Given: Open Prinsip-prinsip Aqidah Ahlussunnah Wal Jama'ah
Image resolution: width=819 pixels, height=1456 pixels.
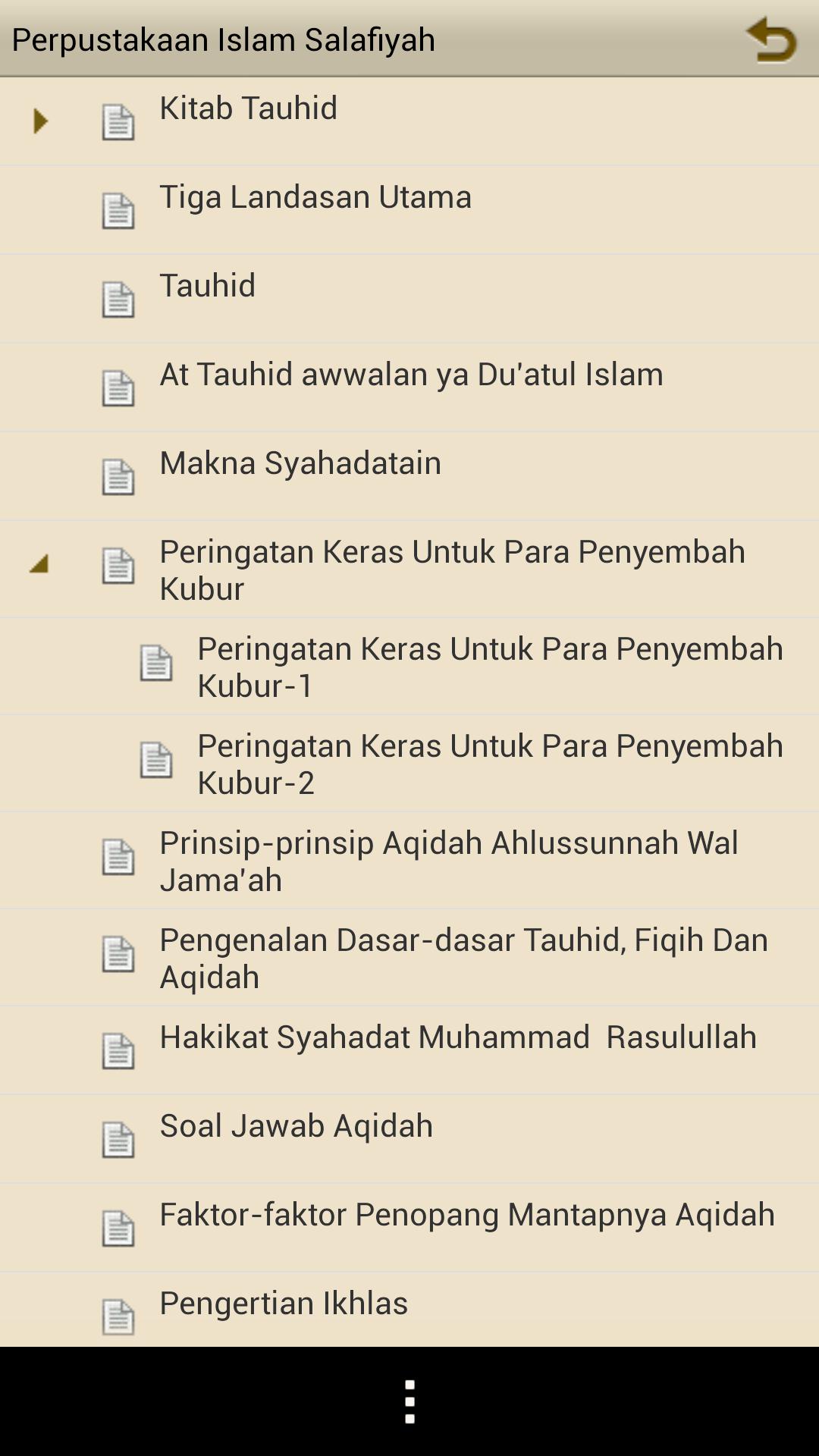Looking at the screenshot, I should click(x=409, y=861).
